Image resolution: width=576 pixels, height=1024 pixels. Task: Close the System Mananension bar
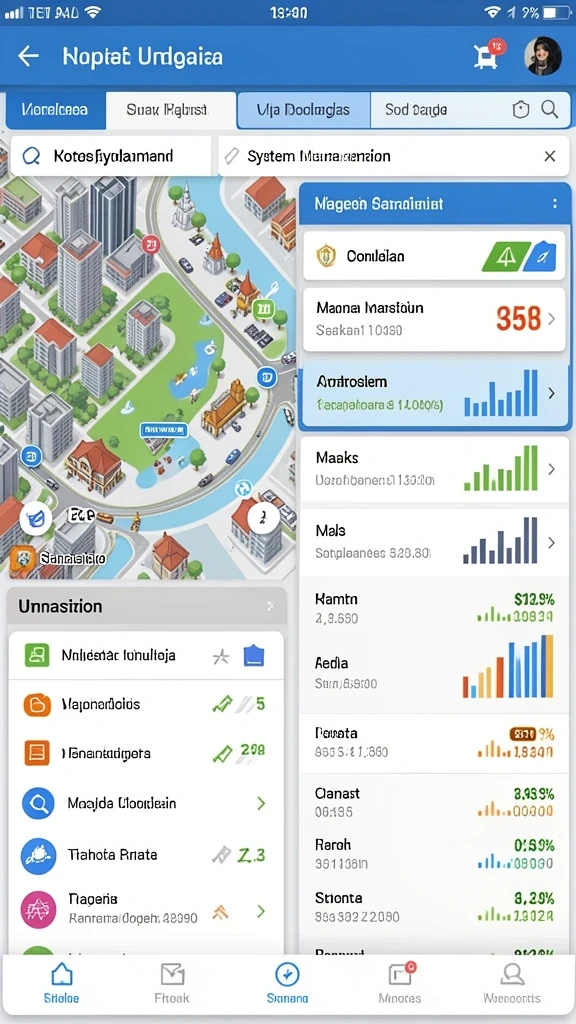550,156
